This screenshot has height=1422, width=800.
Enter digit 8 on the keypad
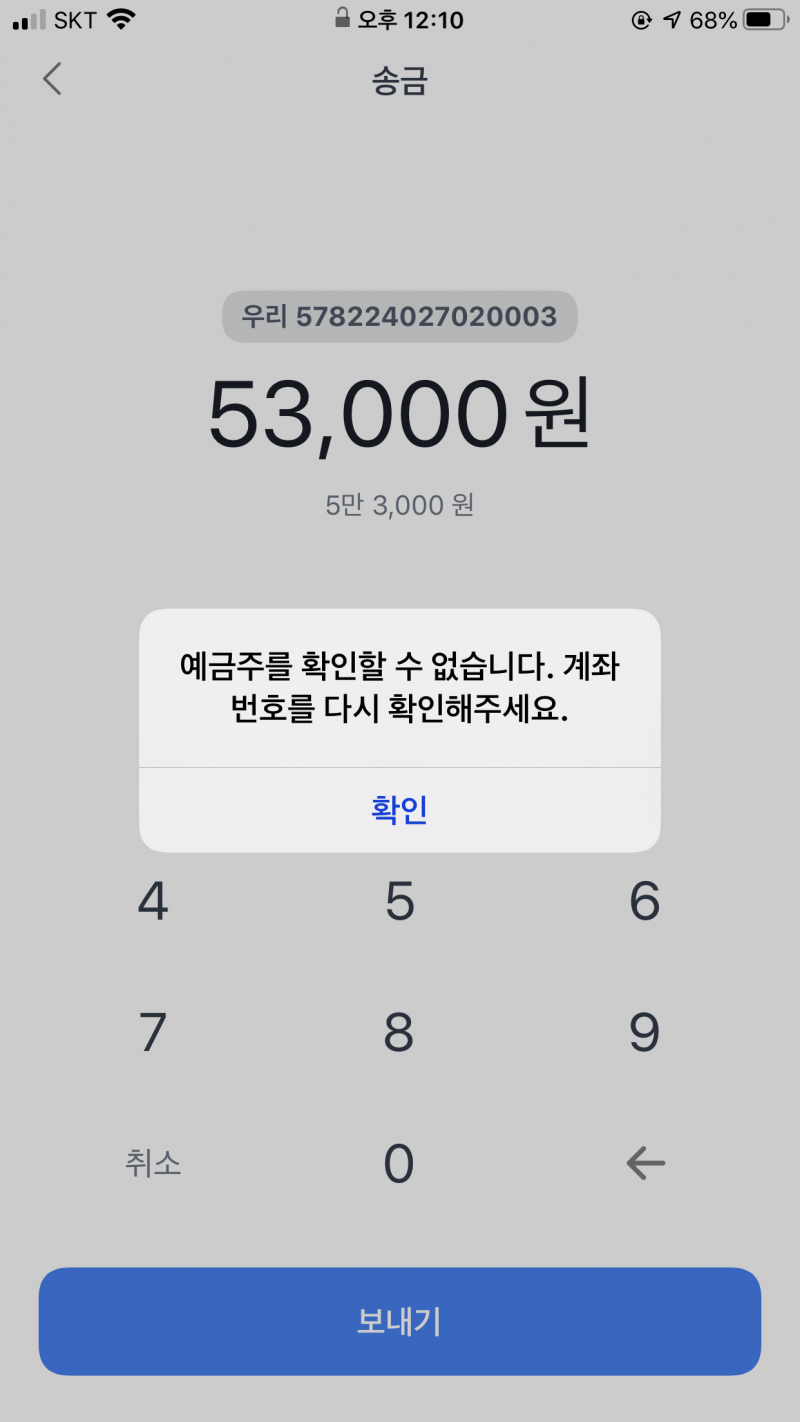[x=399, y=1033]
